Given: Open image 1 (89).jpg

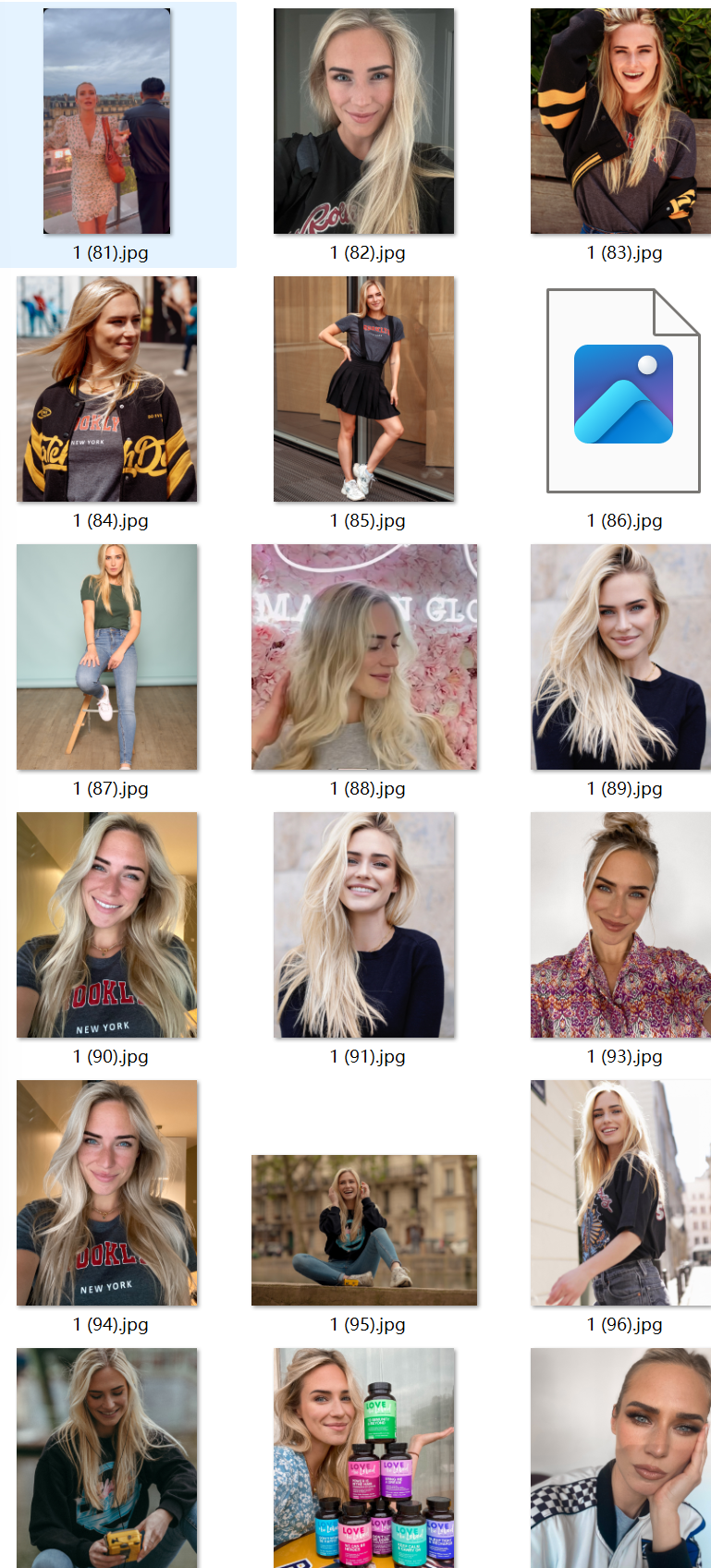Looking at the screenshot, I should coord(620,657).
